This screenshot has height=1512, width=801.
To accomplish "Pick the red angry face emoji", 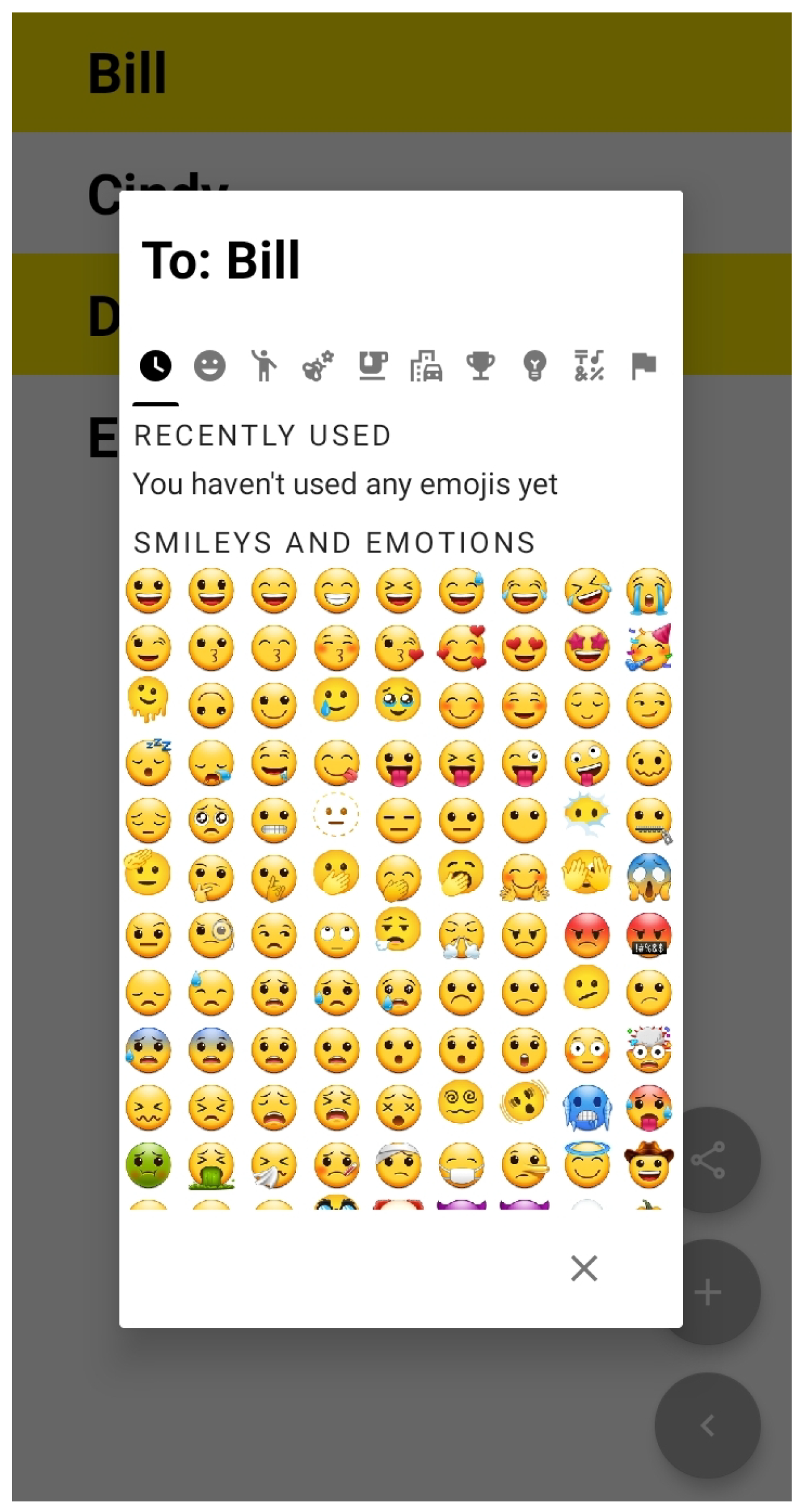I will point(586,935).
